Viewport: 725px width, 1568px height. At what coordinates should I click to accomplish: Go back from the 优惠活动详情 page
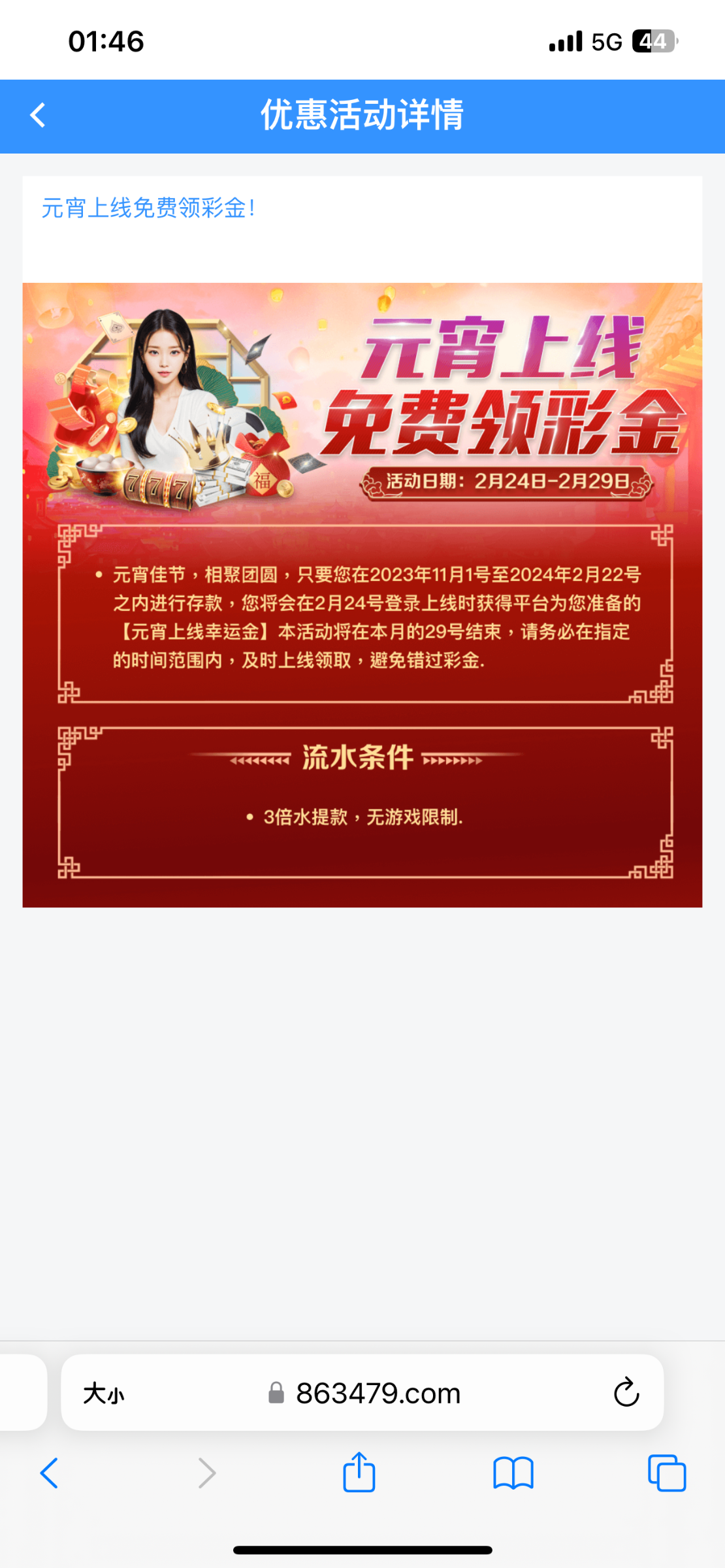38,115
